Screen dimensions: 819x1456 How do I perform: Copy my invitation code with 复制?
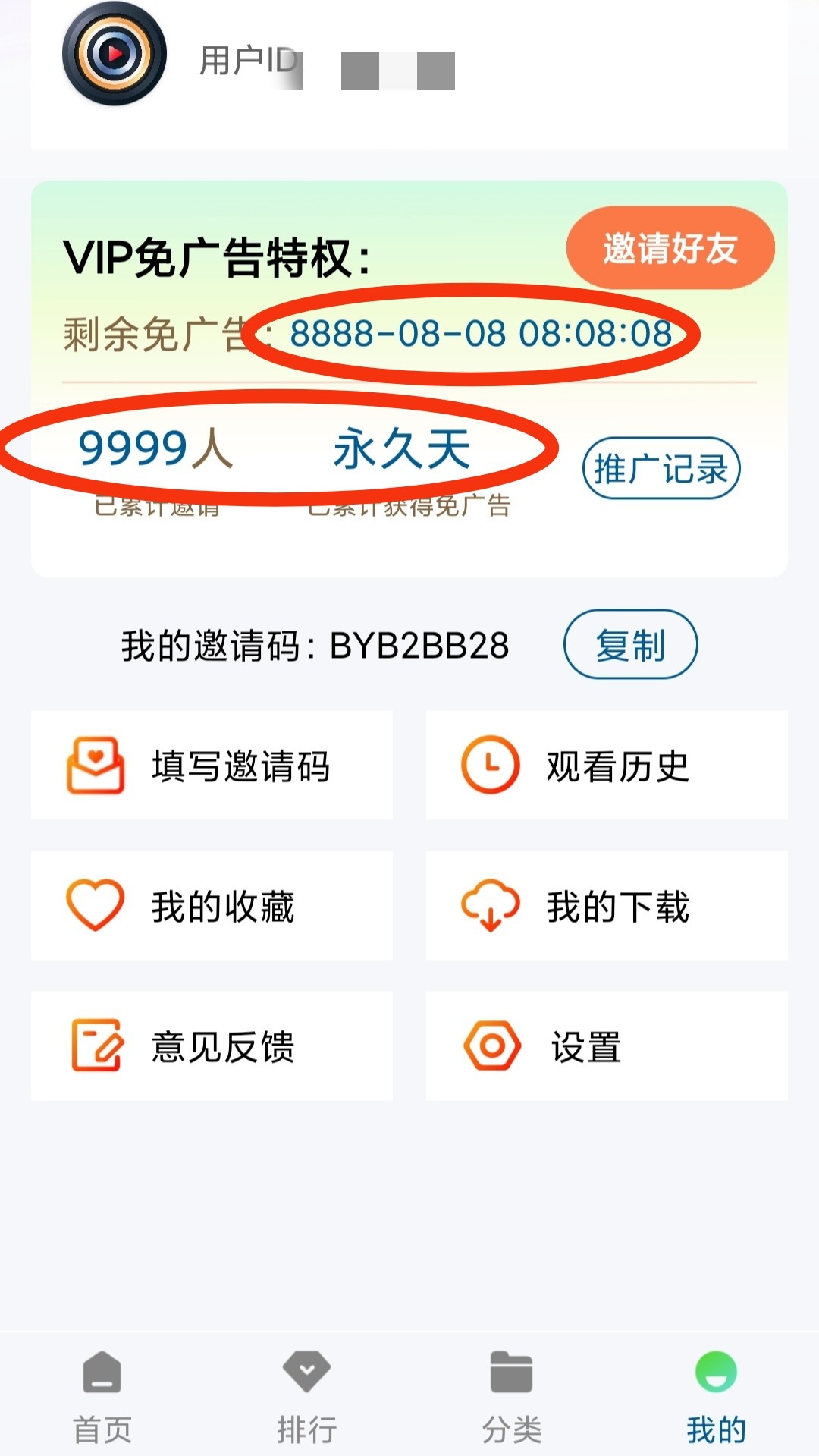click(630, 645)
